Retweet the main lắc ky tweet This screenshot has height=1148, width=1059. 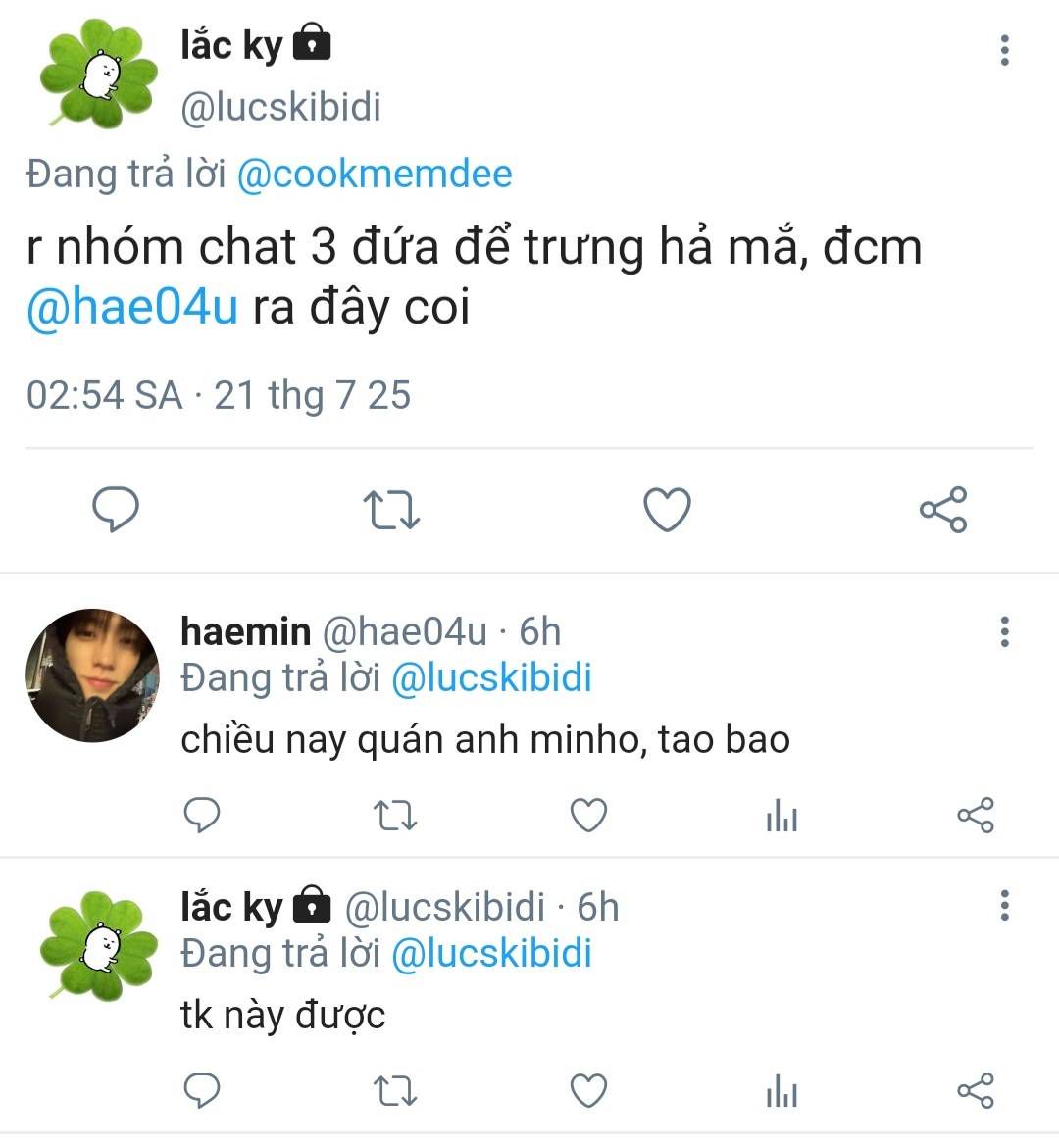[391, 510]
